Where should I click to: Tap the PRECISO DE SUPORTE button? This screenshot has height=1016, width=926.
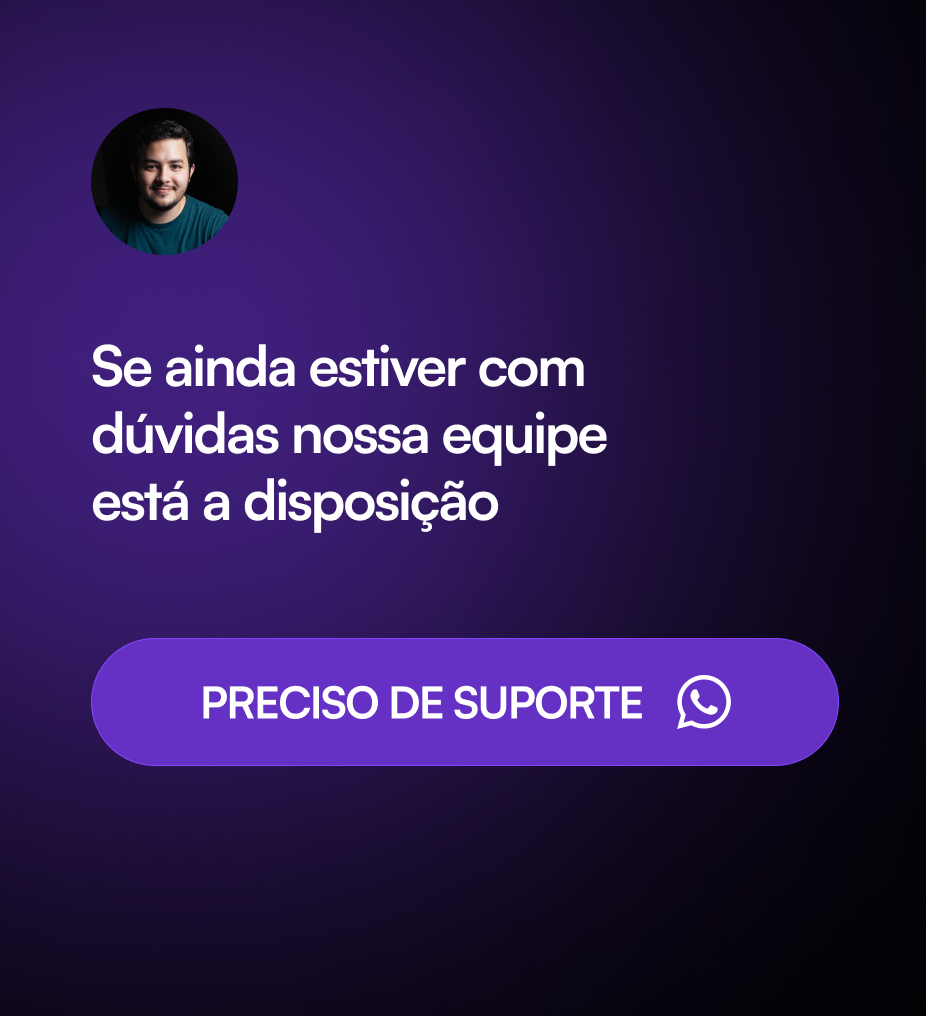click(464, 702)
